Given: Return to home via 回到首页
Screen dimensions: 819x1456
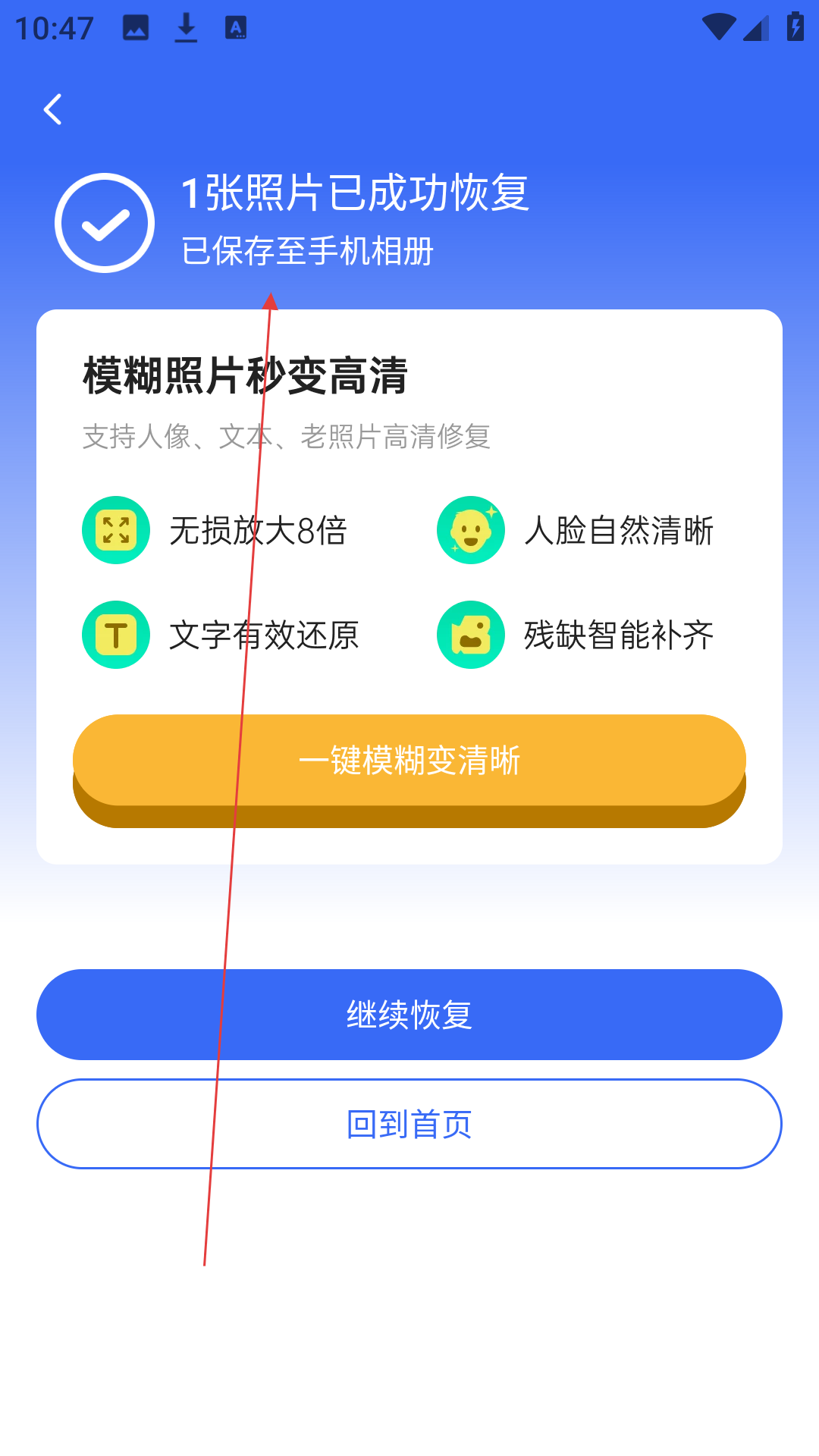Looking at the screenshot, I should (409, 1124).
